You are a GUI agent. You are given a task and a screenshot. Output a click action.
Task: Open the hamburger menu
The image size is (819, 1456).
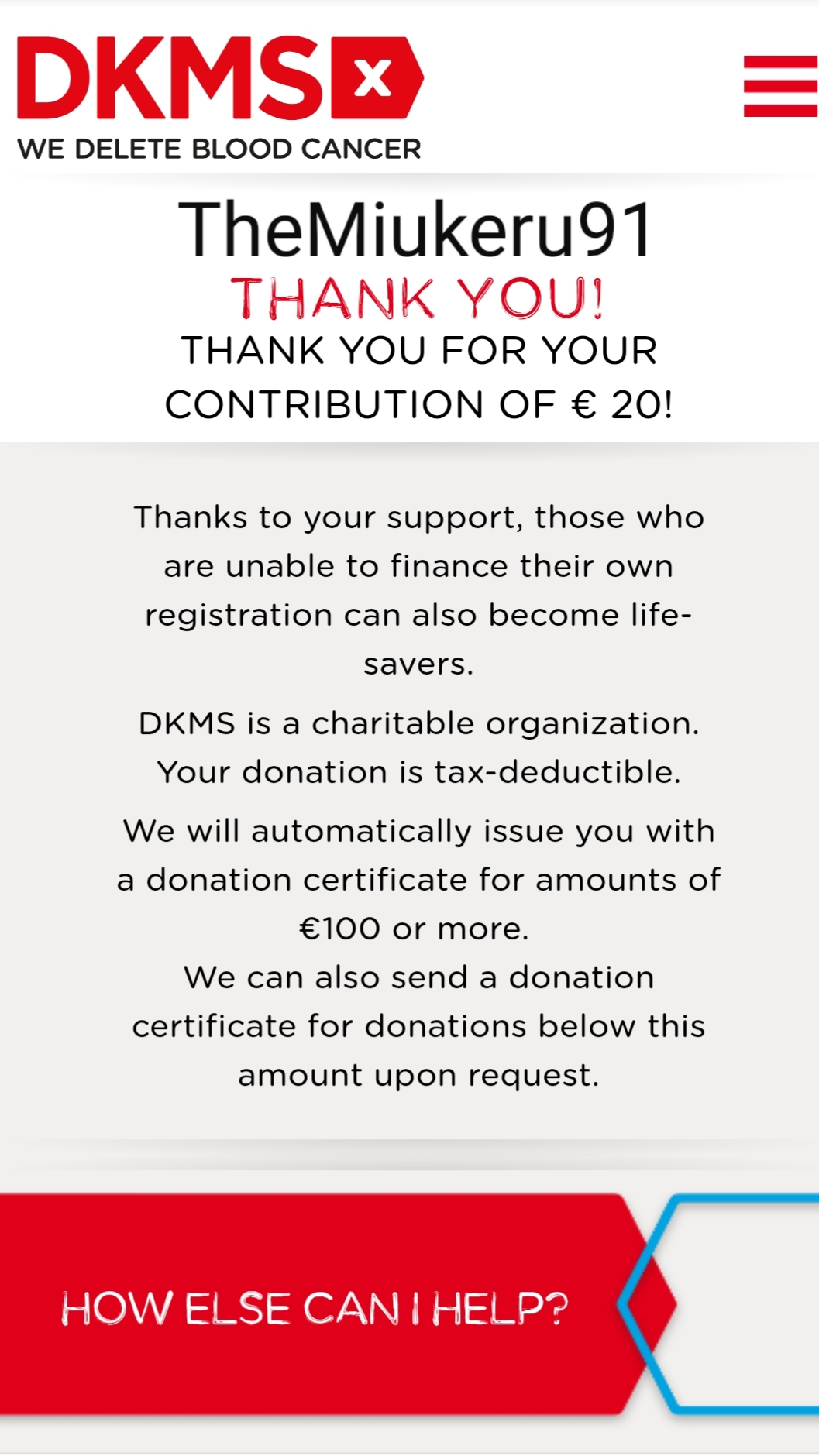[780, 86]
